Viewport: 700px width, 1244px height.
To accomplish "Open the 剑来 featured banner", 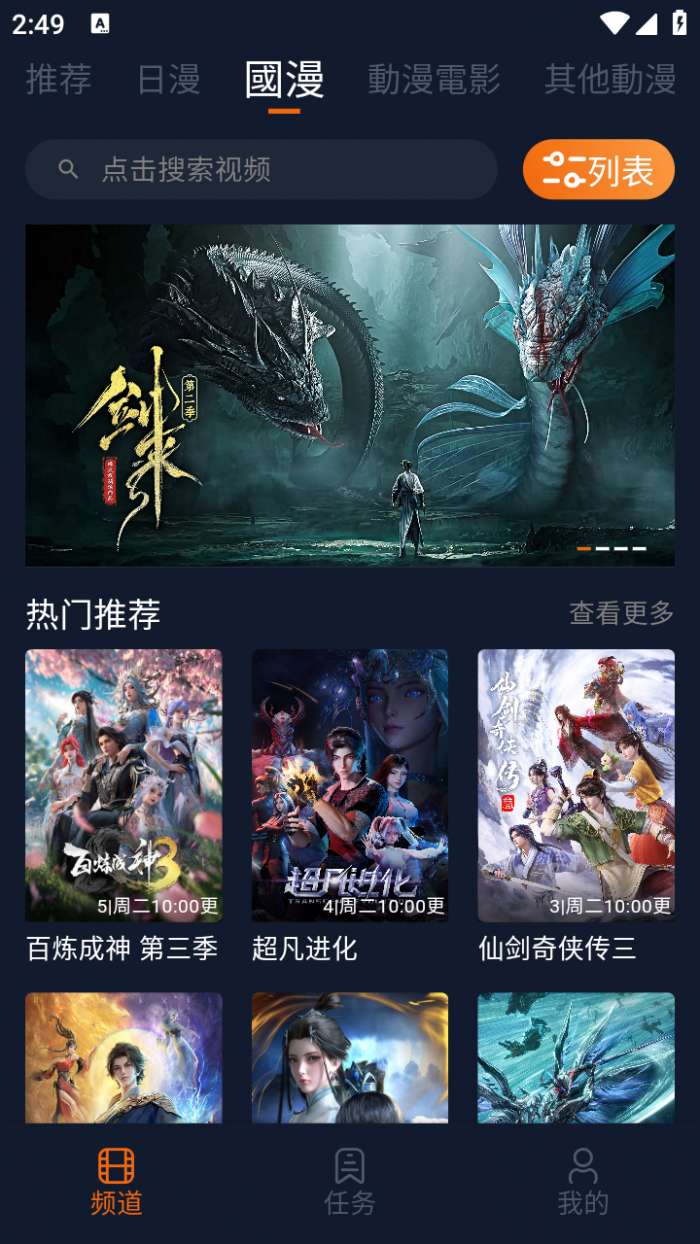I will pos(350,395).
